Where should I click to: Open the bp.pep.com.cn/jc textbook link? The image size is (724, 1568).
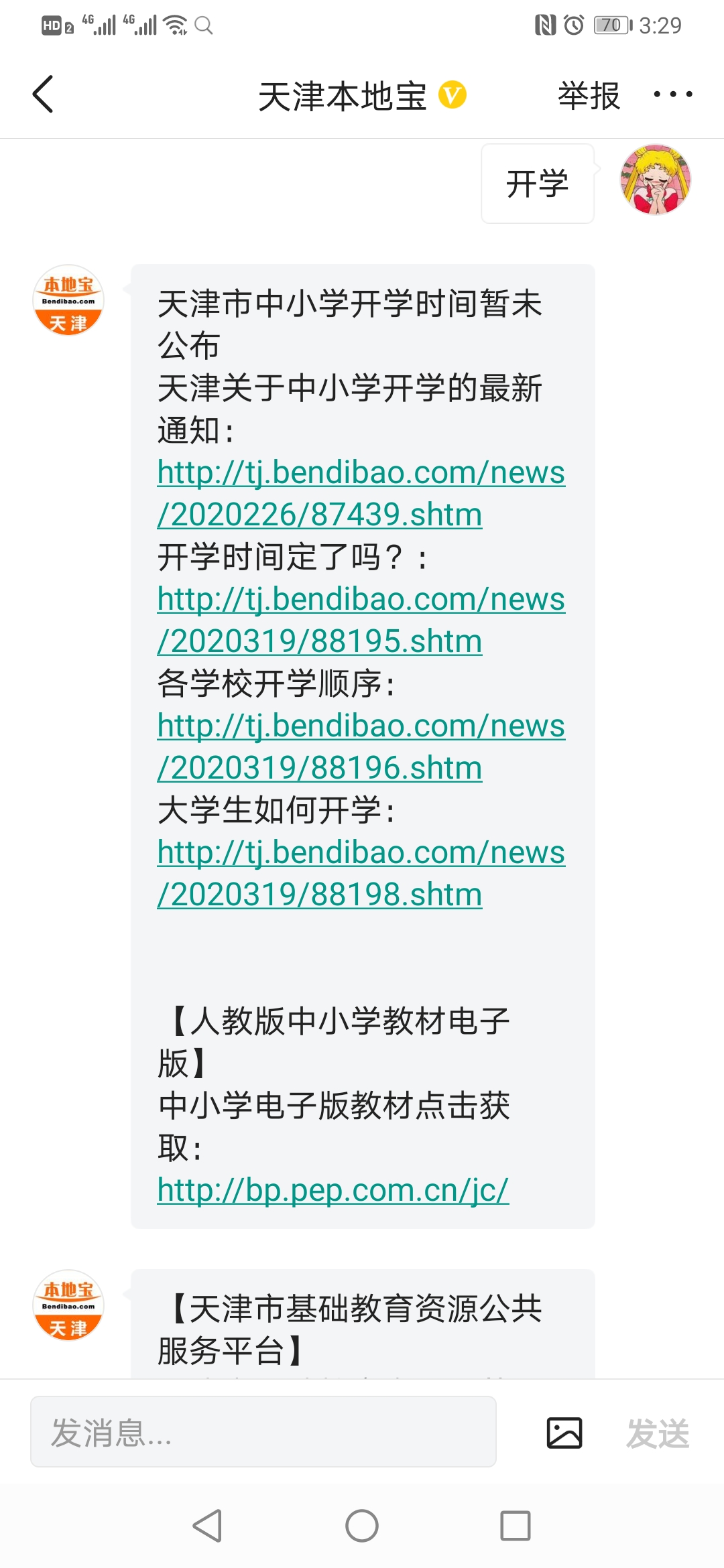(333, 1191)
